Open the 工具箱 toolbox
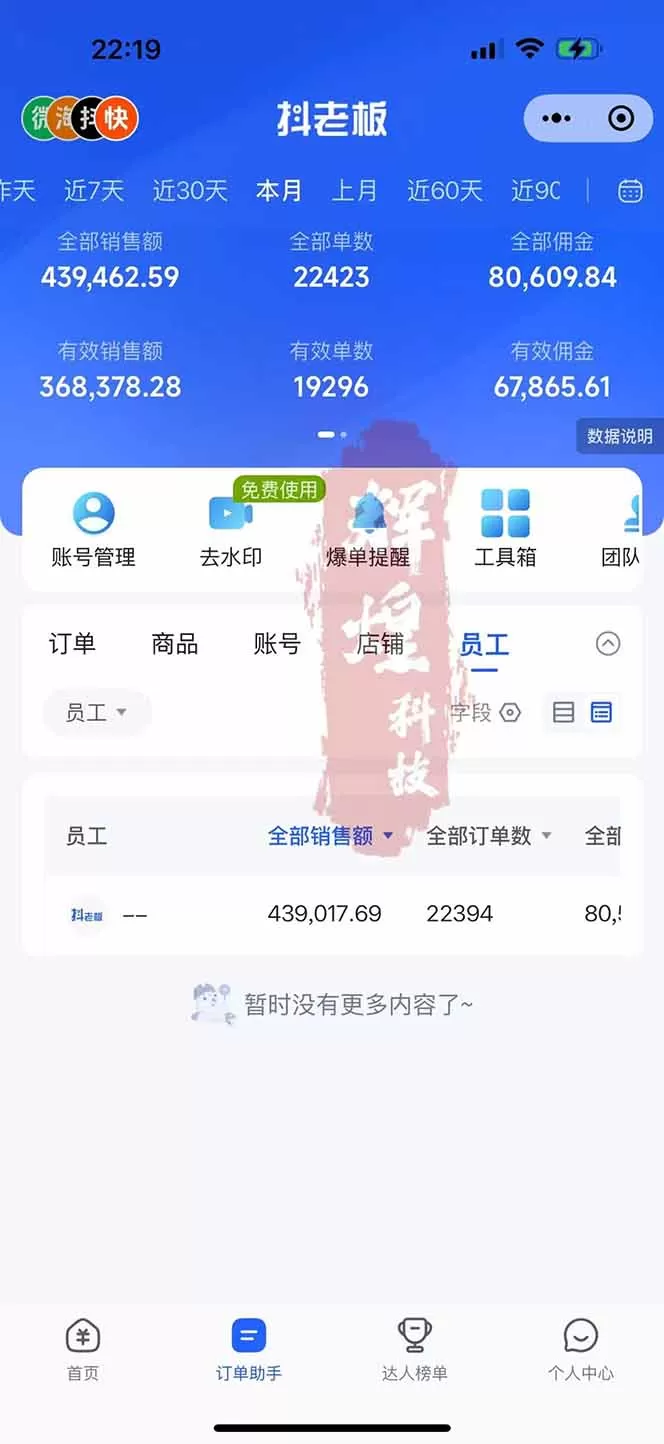Screen dimensions: 664x1444 505,530
